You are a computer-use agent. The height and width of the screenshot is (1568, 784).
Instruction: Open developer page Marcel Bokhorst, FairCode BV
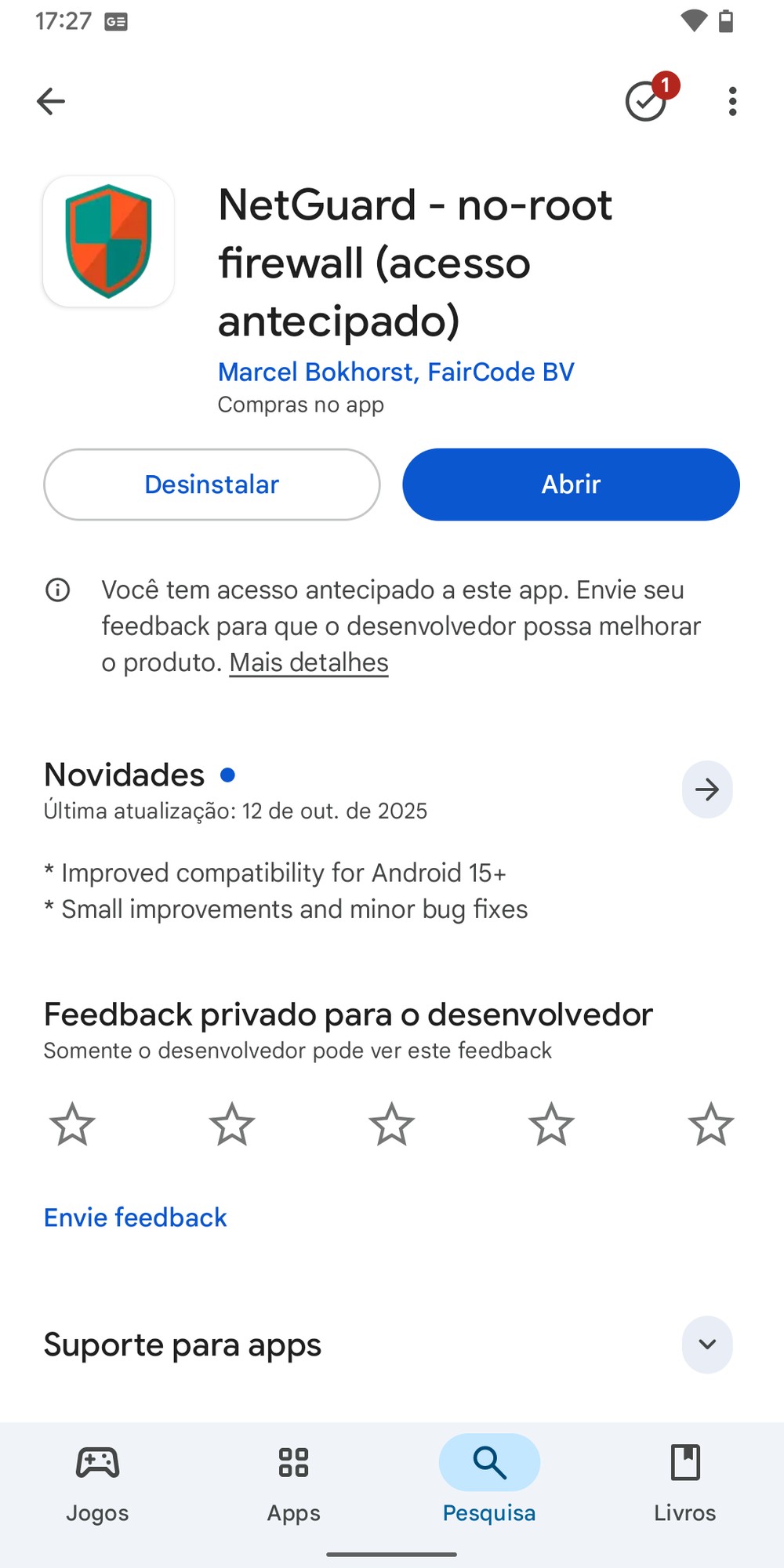point(396,372)
